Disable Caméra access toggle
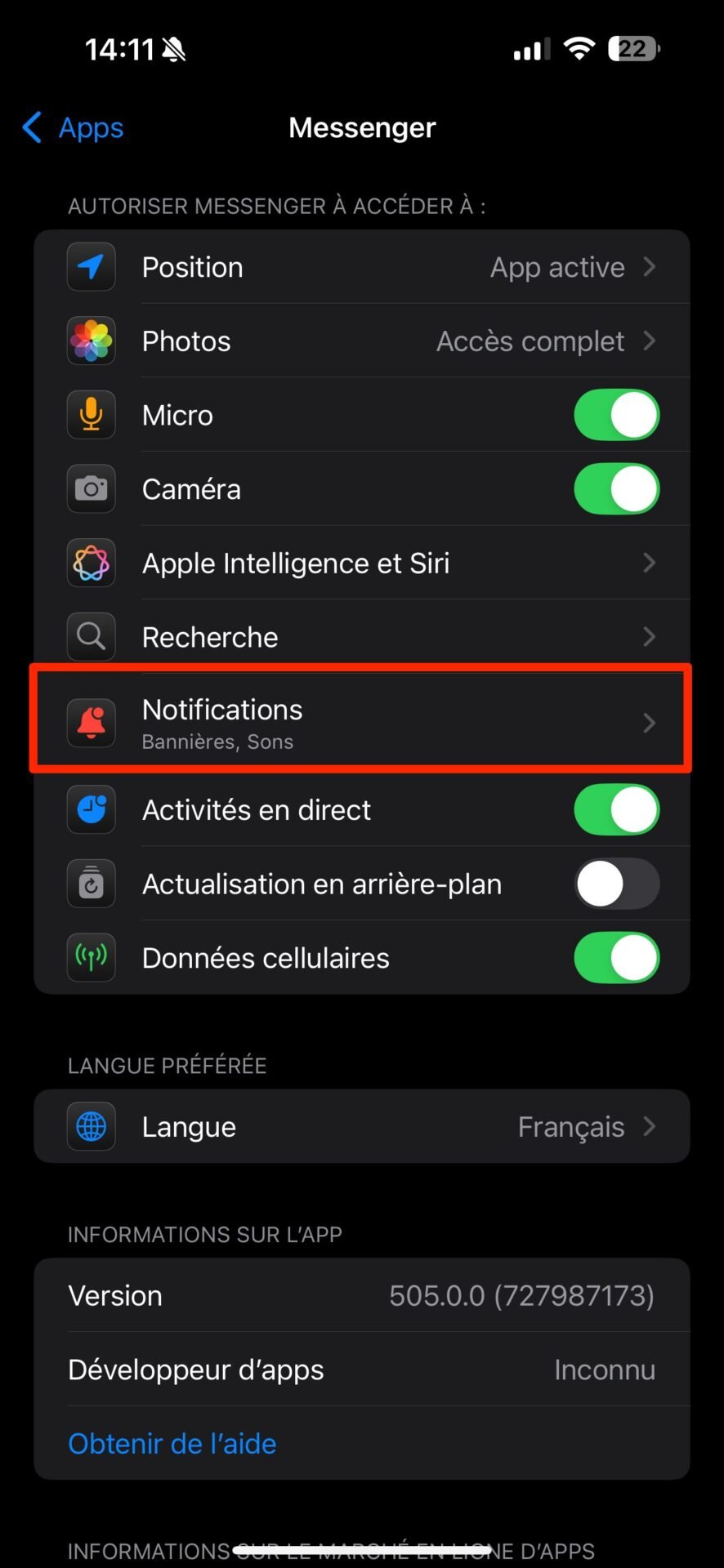This screenshot has width=724, height=1568. click(x=617, y=489)
